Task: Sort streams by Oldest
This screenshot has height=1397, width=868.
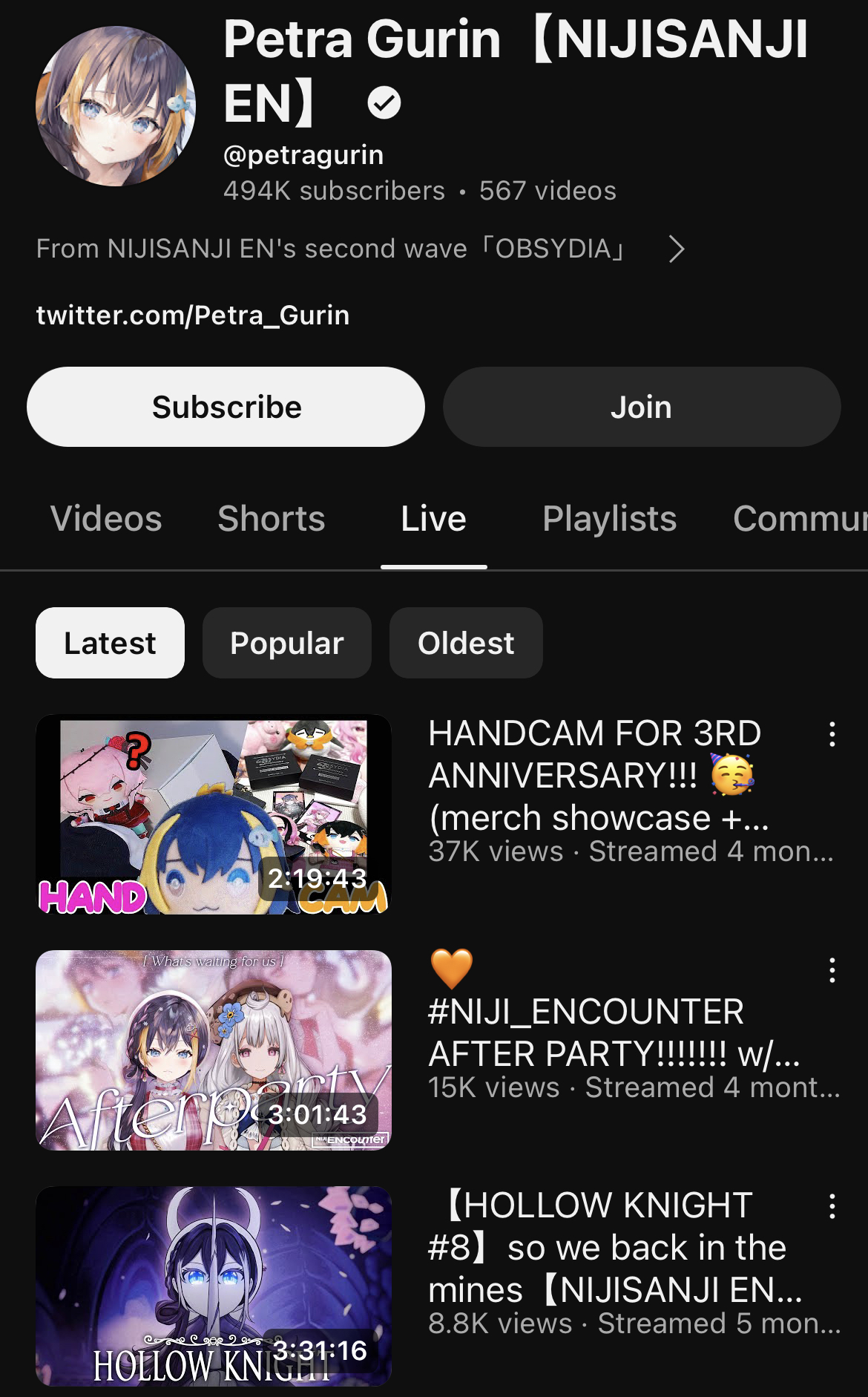Action: point(466,643)
